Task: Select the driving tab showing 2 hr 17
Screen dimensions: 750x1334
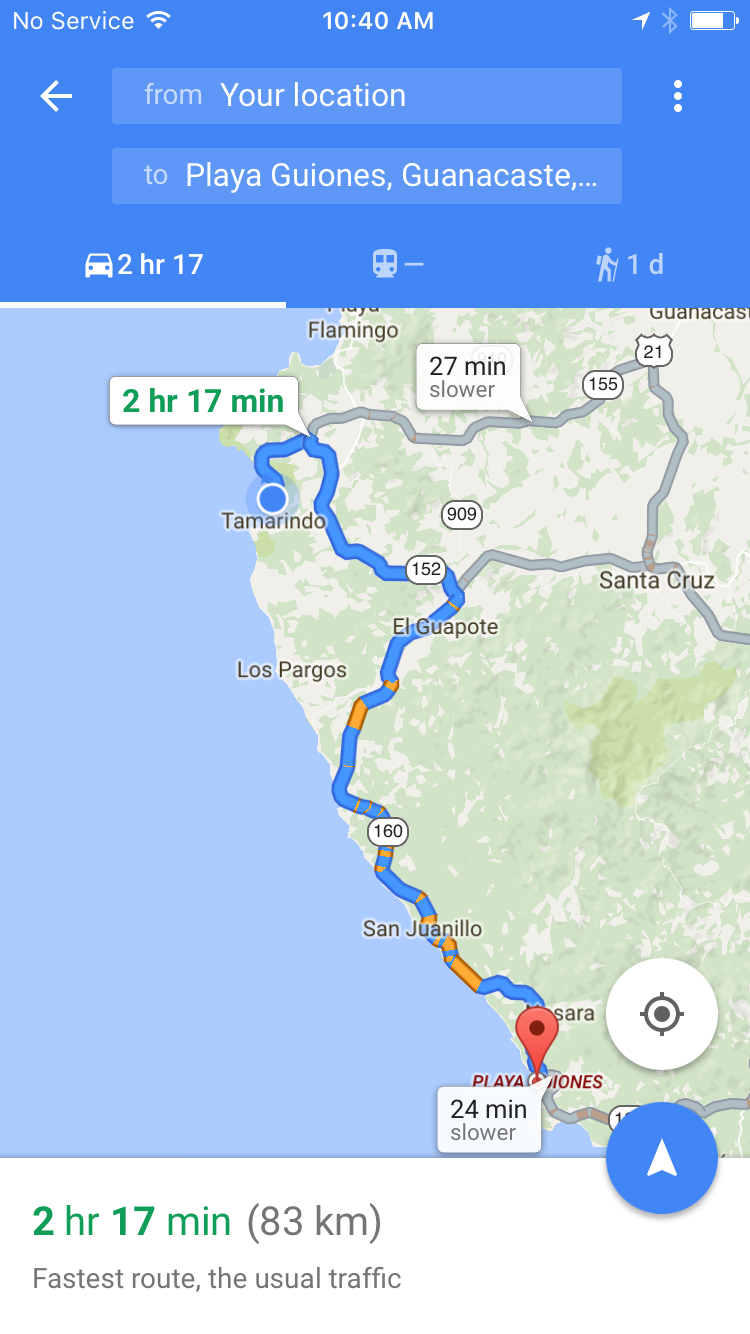Action: [143, 265]
